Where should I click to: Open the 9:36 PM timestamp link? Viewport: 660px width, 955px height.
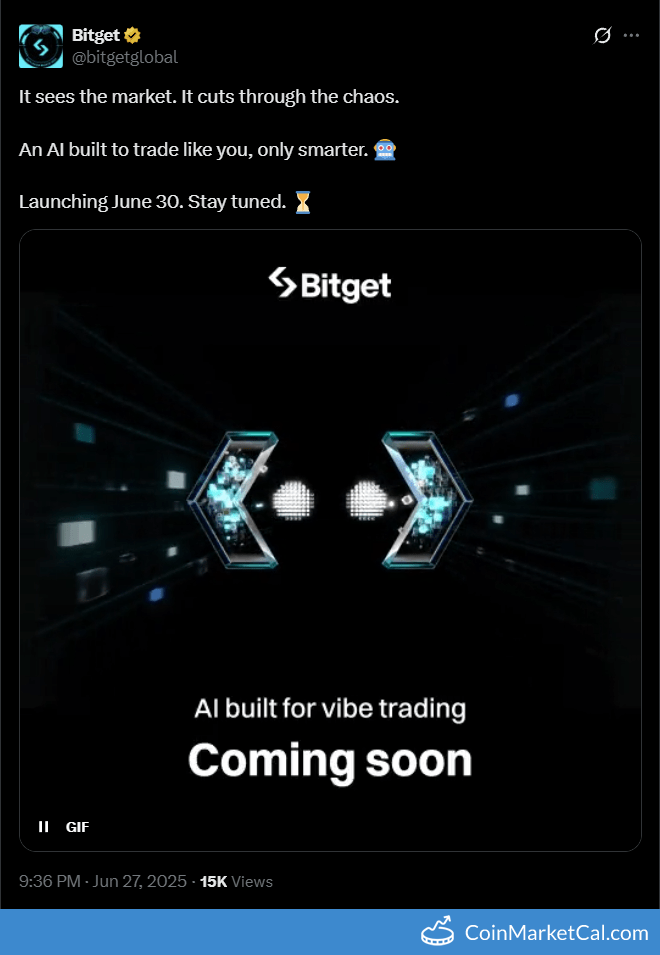coord(49,881)
